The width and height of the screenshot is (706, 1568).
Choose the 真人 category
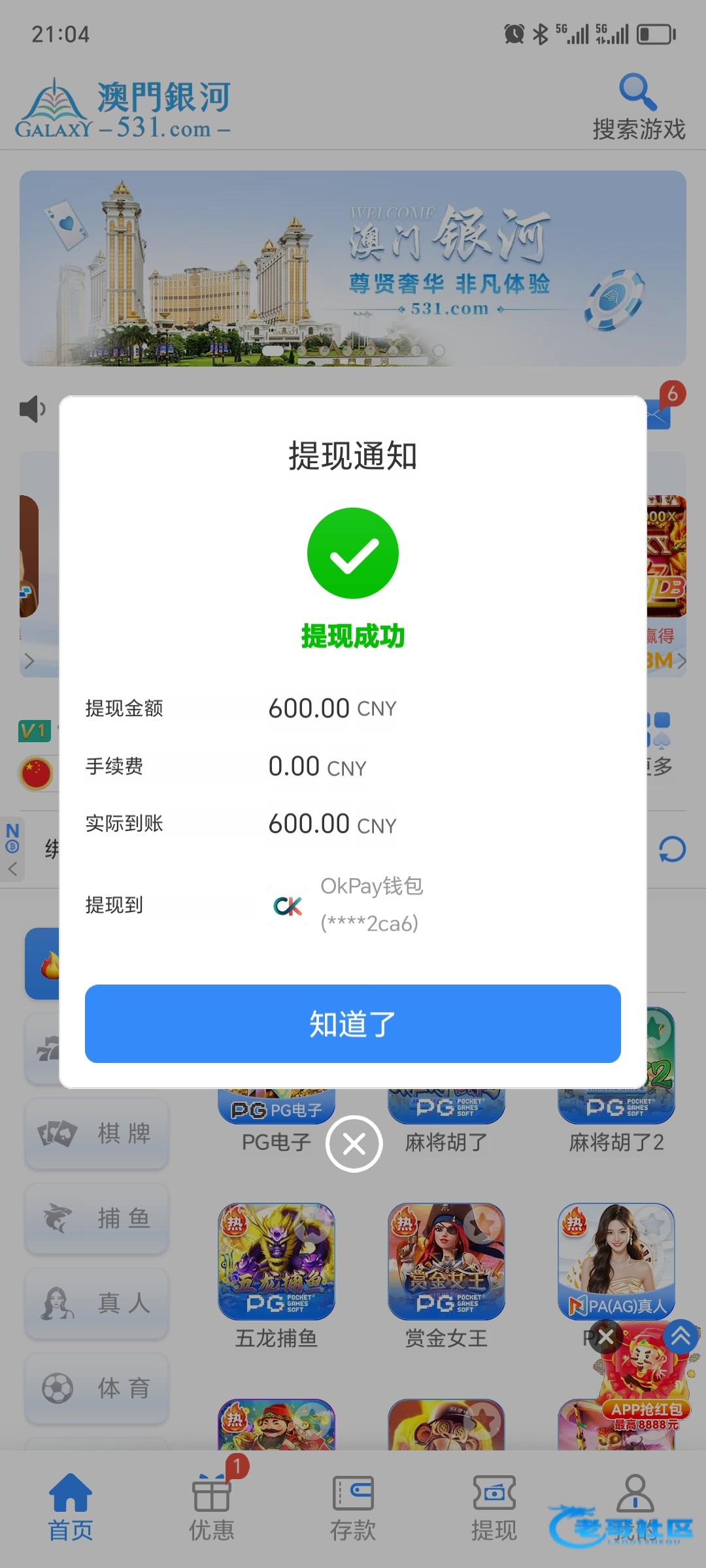pyautogui.click(x=97, y=1303)
